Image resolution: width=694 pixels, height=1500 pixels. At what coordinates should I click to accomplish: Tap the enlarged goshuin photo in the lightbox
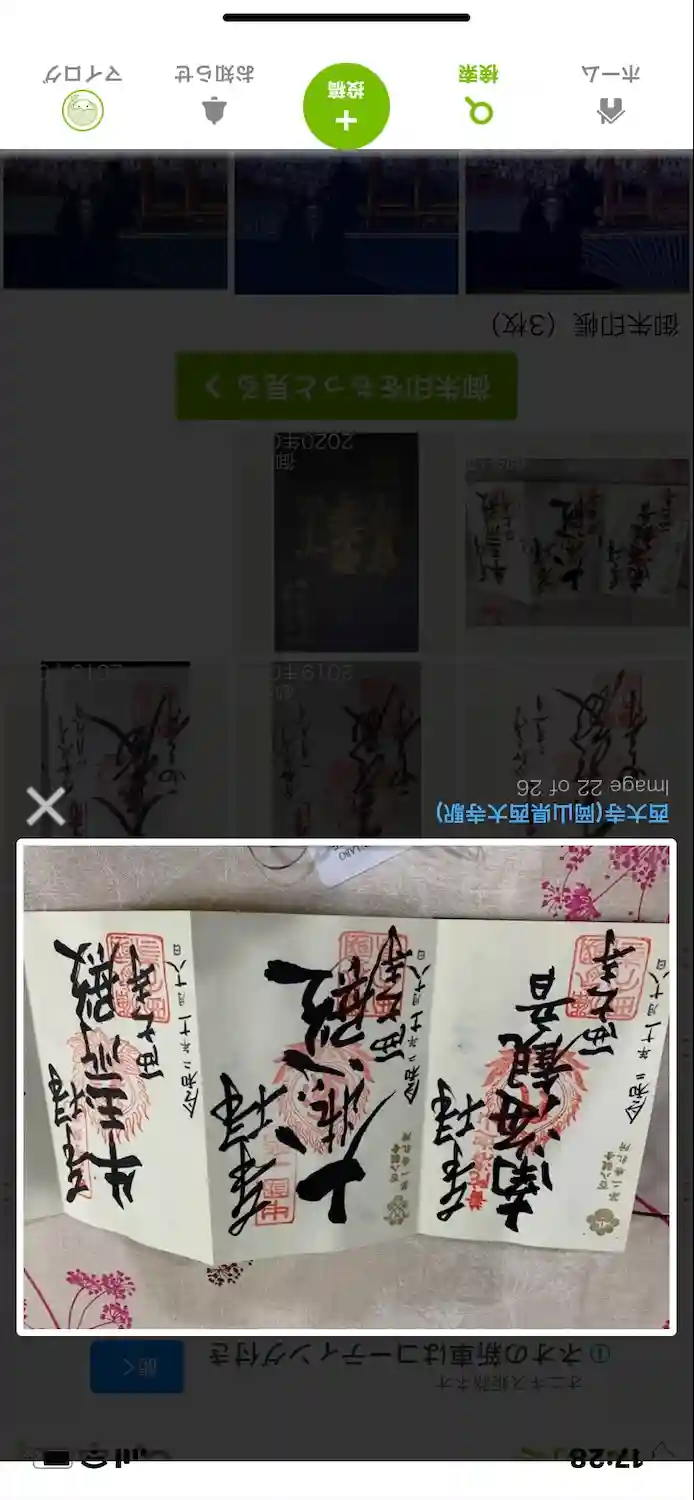coord(346,1086)
